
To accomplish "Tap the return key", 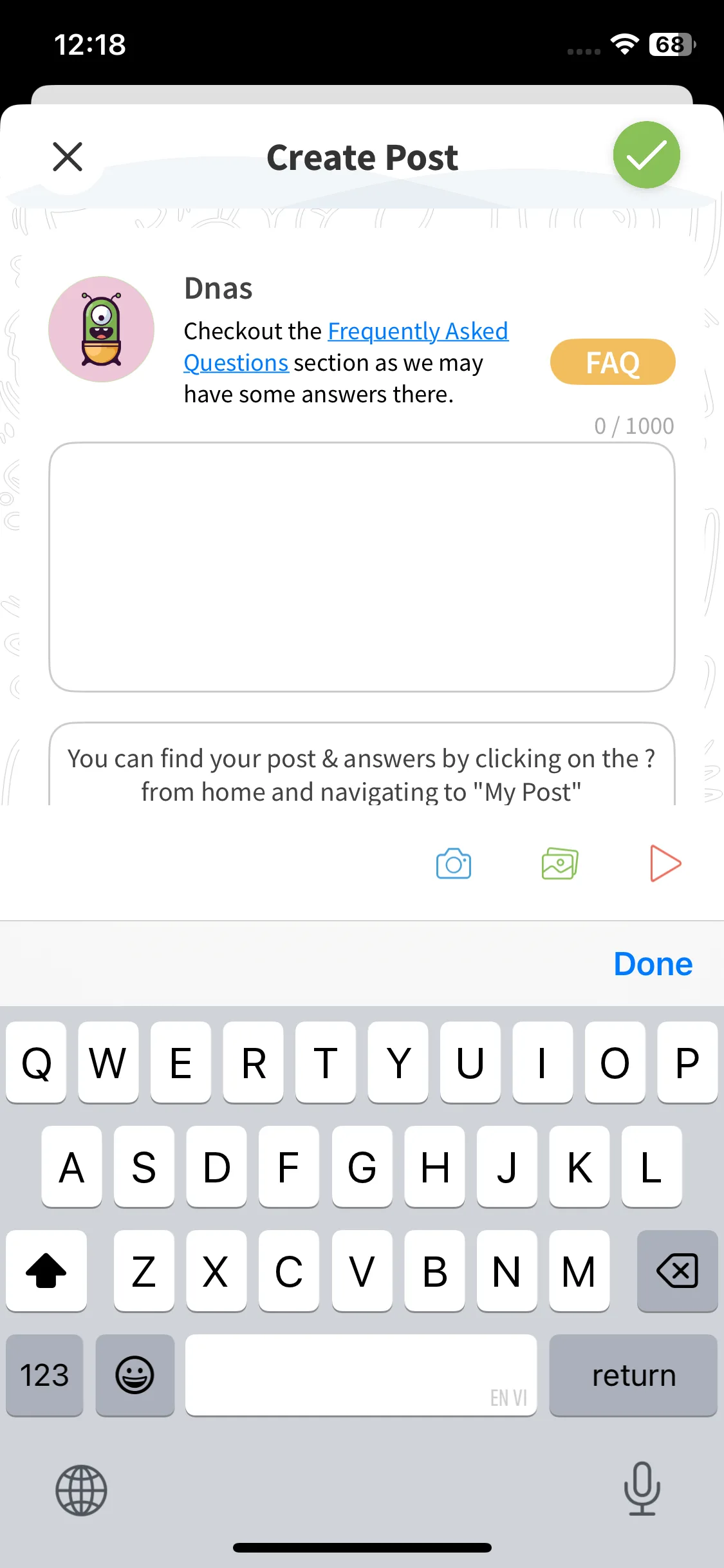I will 633,1376.
